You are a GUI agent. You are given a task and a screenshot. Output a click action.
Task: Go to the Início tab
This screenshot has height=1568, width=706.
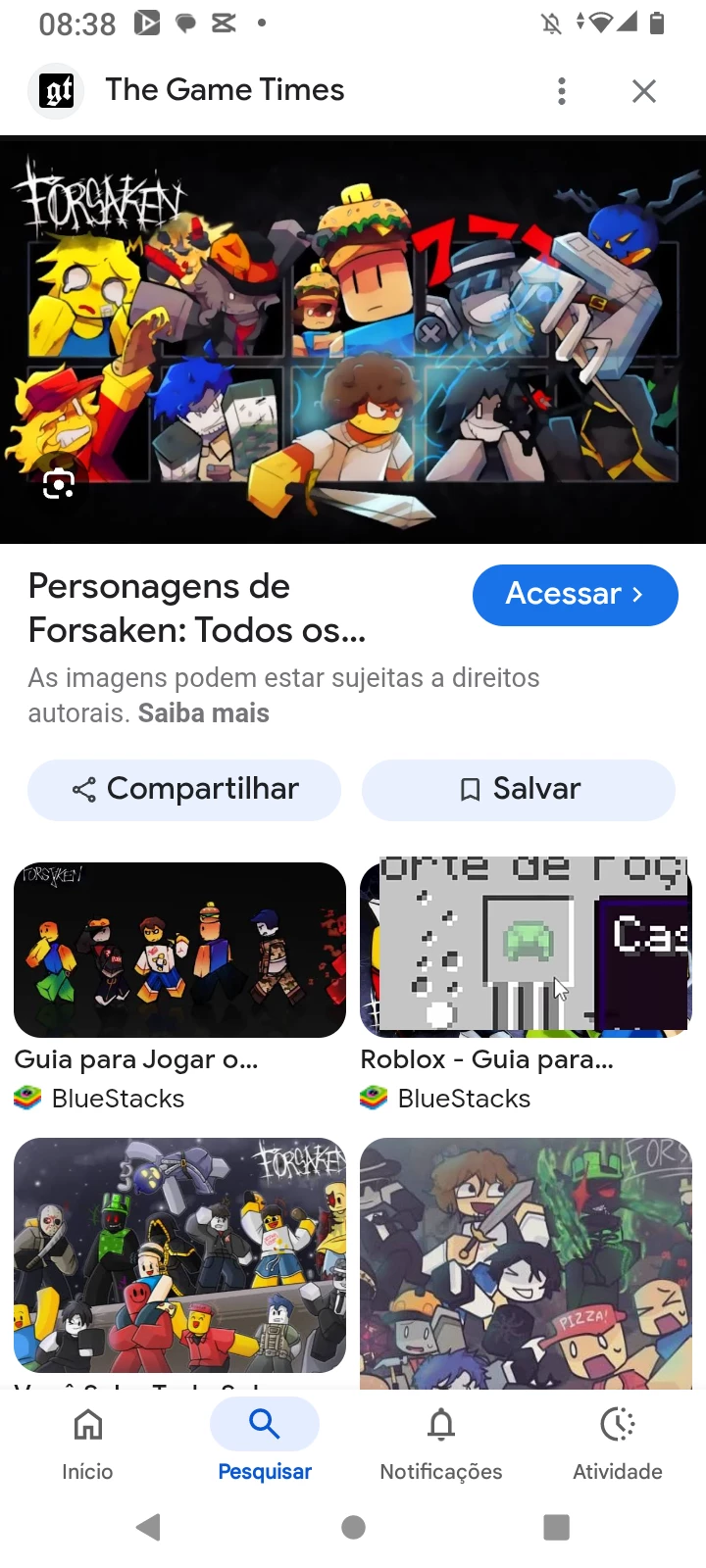[87, 1443]
